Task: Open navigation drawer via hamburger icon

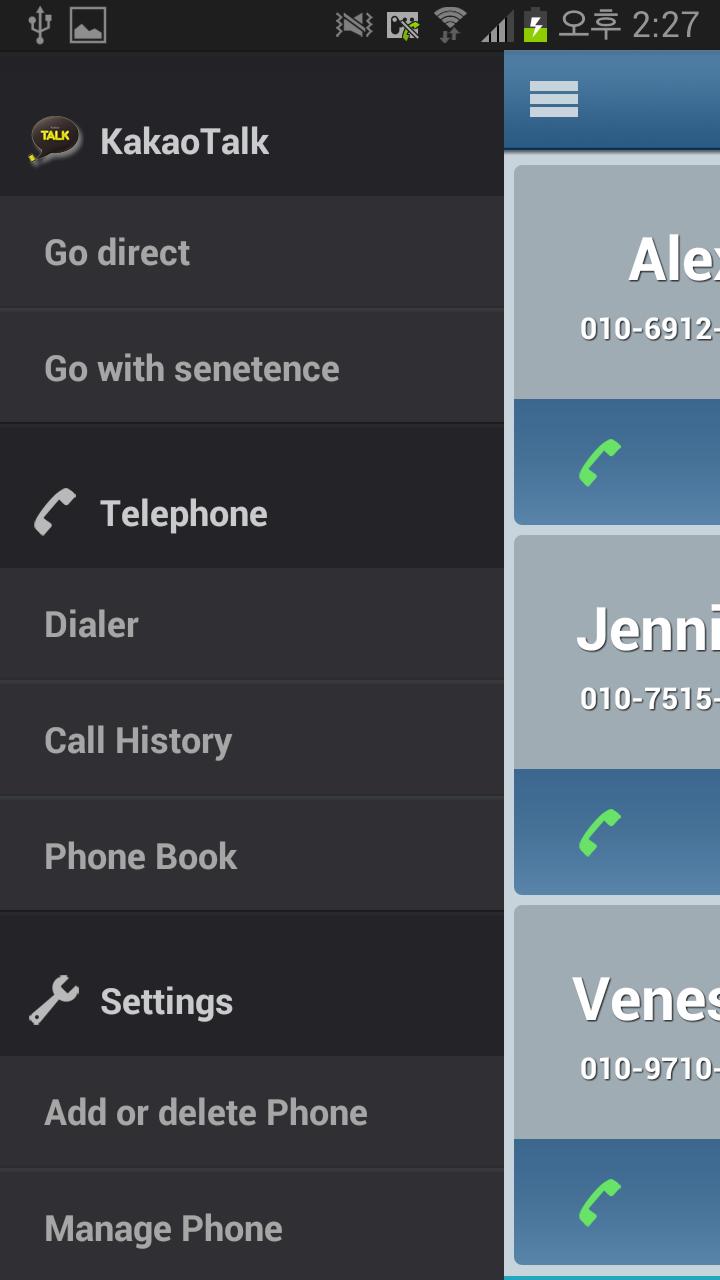Action: tap(552, 99)
